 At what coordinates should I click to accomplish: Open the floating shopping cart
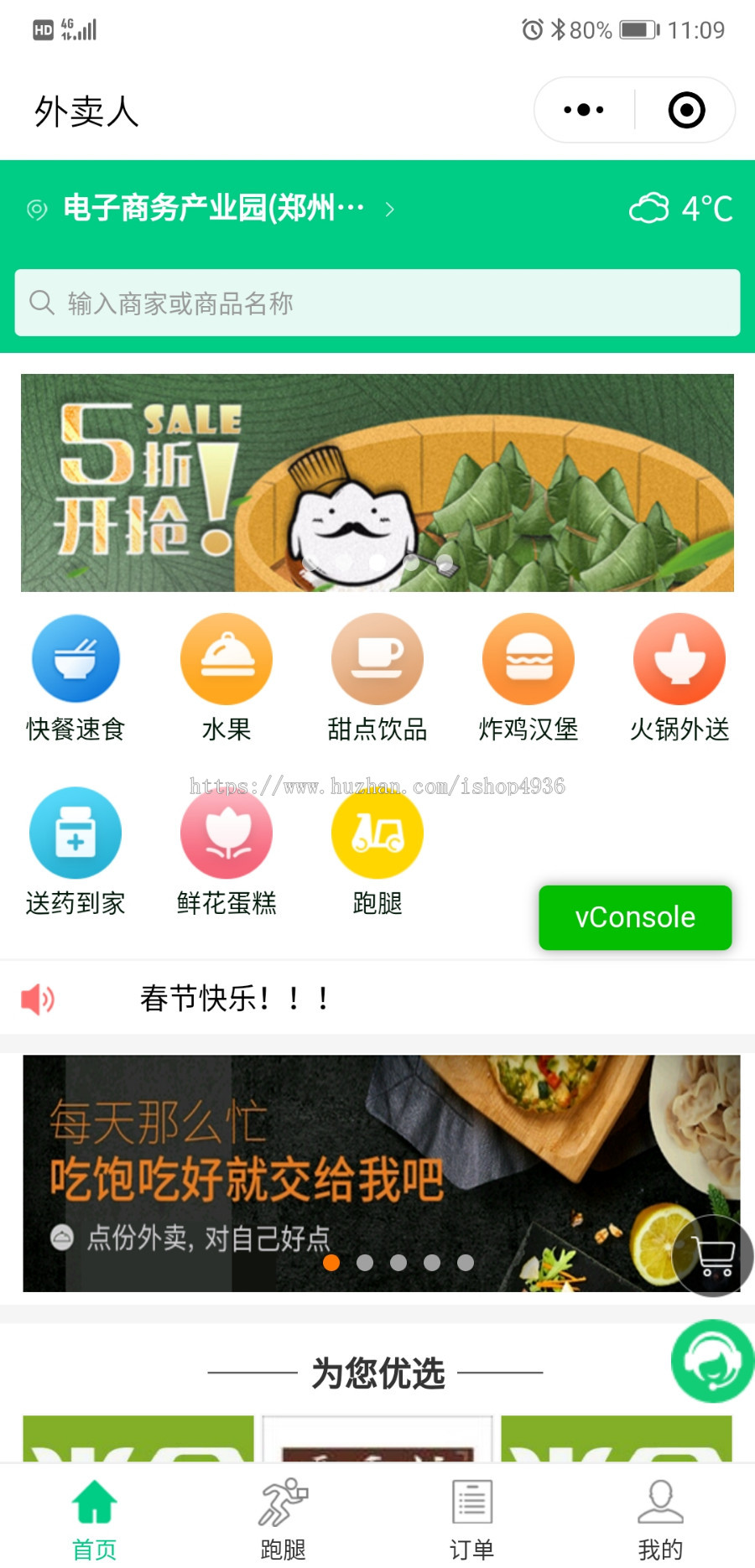tap(713, 1254)
